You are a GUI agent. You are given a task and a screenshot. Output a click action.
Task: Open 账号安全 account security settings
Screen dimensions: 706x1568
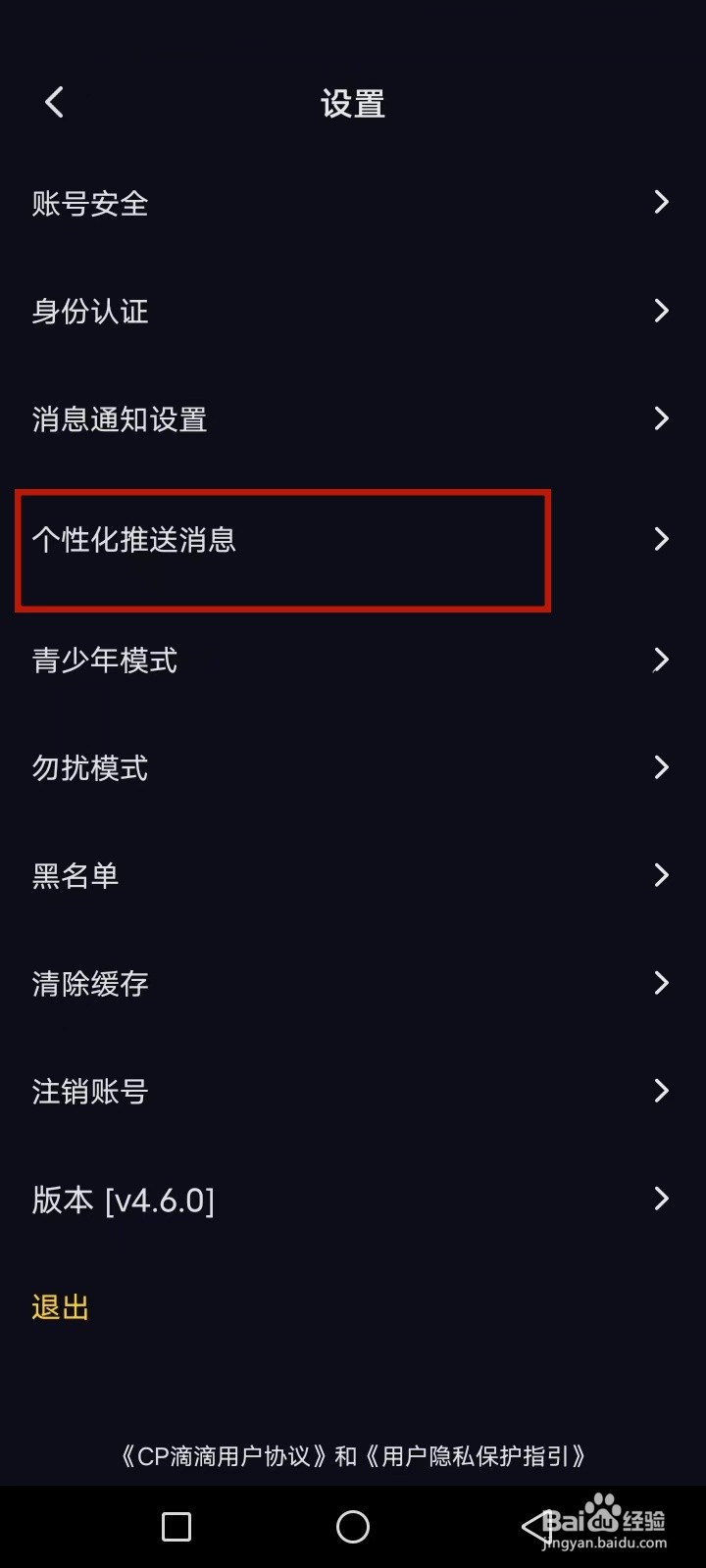(x=90, y=203)
